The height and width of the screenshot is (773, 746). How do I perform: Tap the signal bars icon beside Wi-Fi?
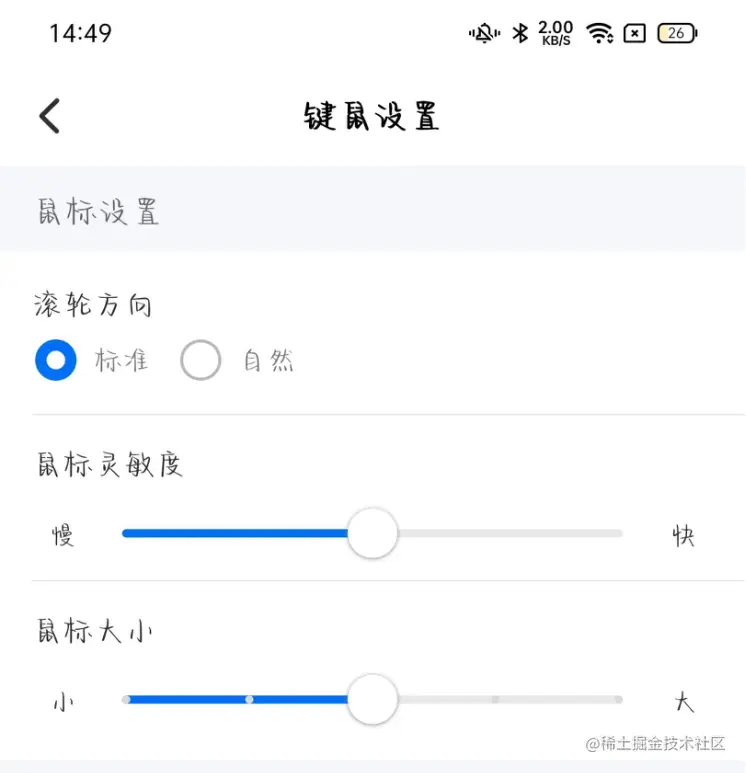(x=610, y=34)
